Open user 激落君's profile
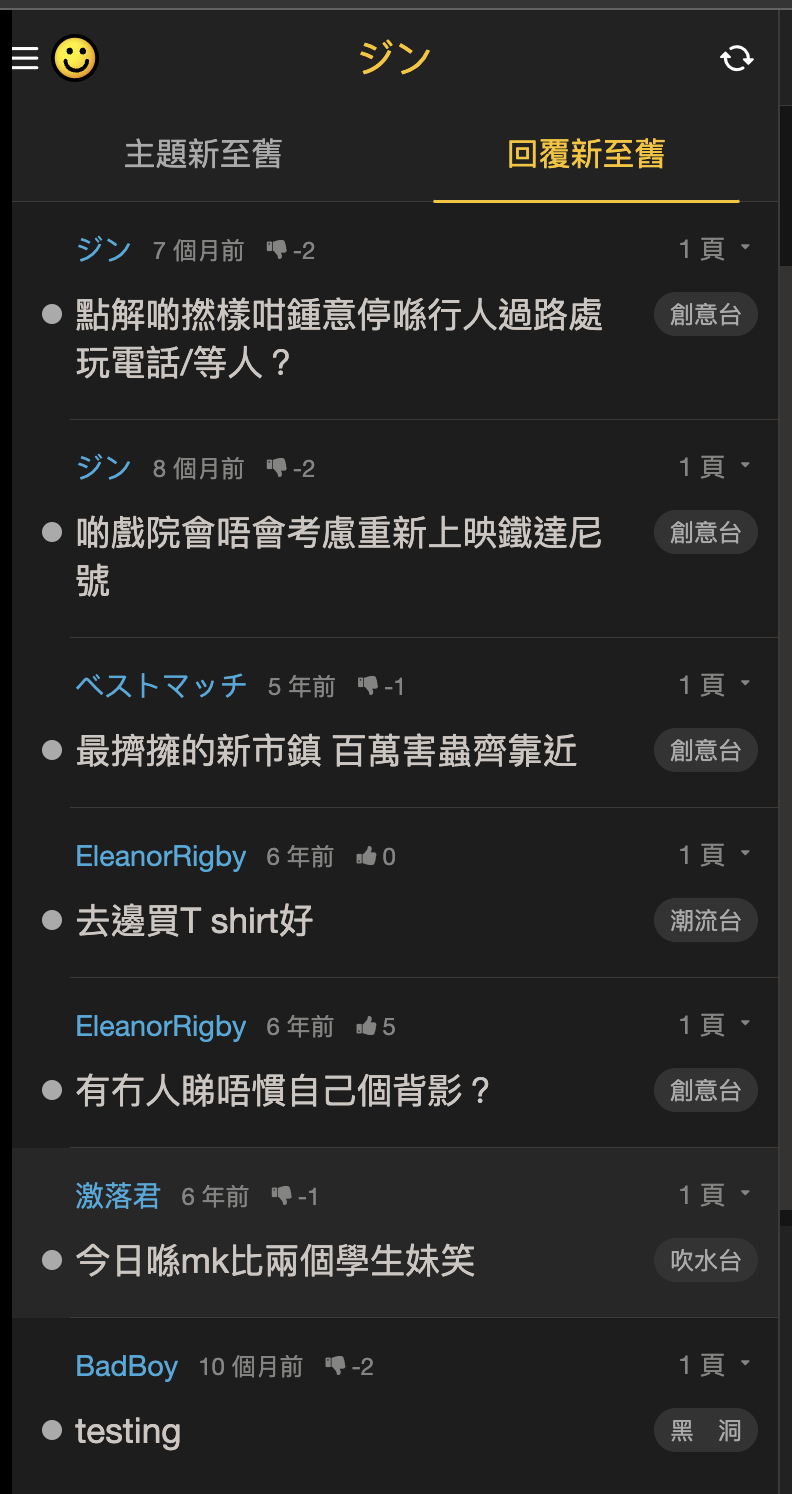792x1494 pixels. click(118, 1195)
